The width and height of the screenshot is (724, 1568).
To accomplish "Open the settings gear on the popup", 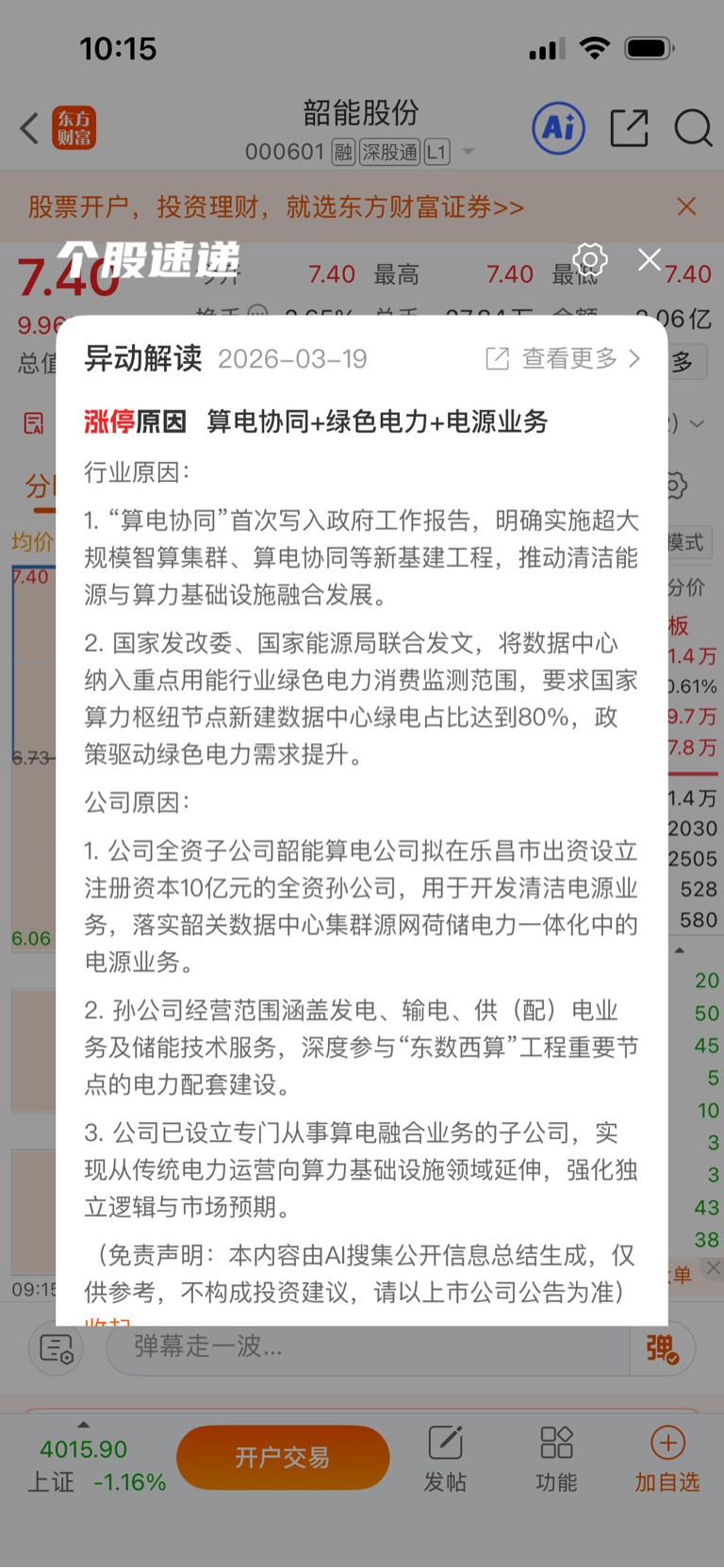I will 589,259.
